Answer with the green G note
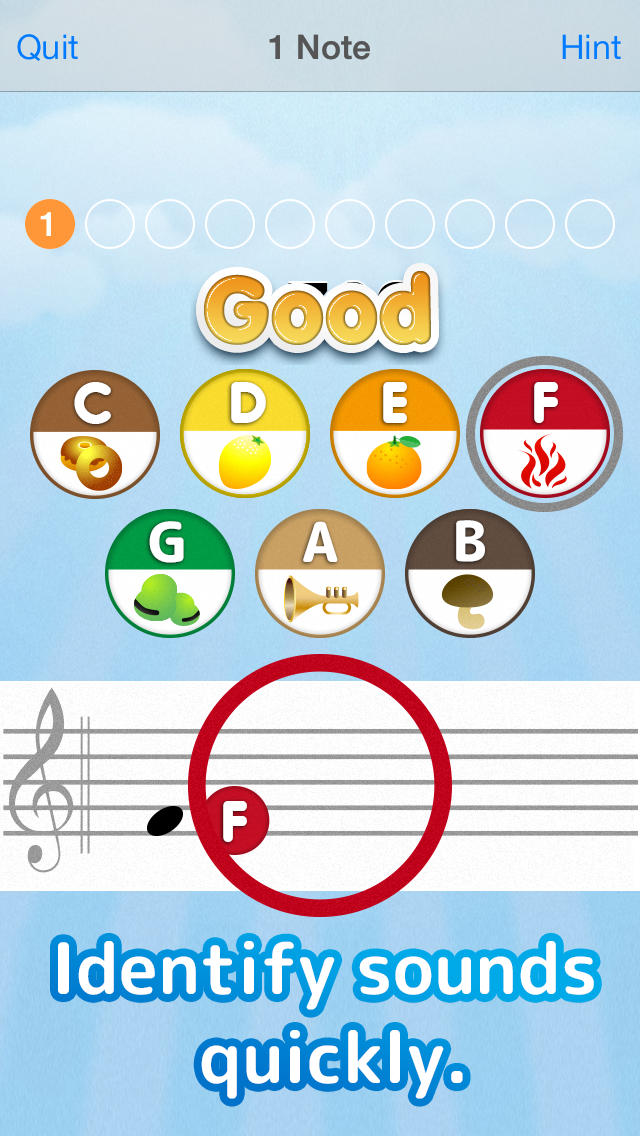The image size is (640, 1136). tap(170, 573)
